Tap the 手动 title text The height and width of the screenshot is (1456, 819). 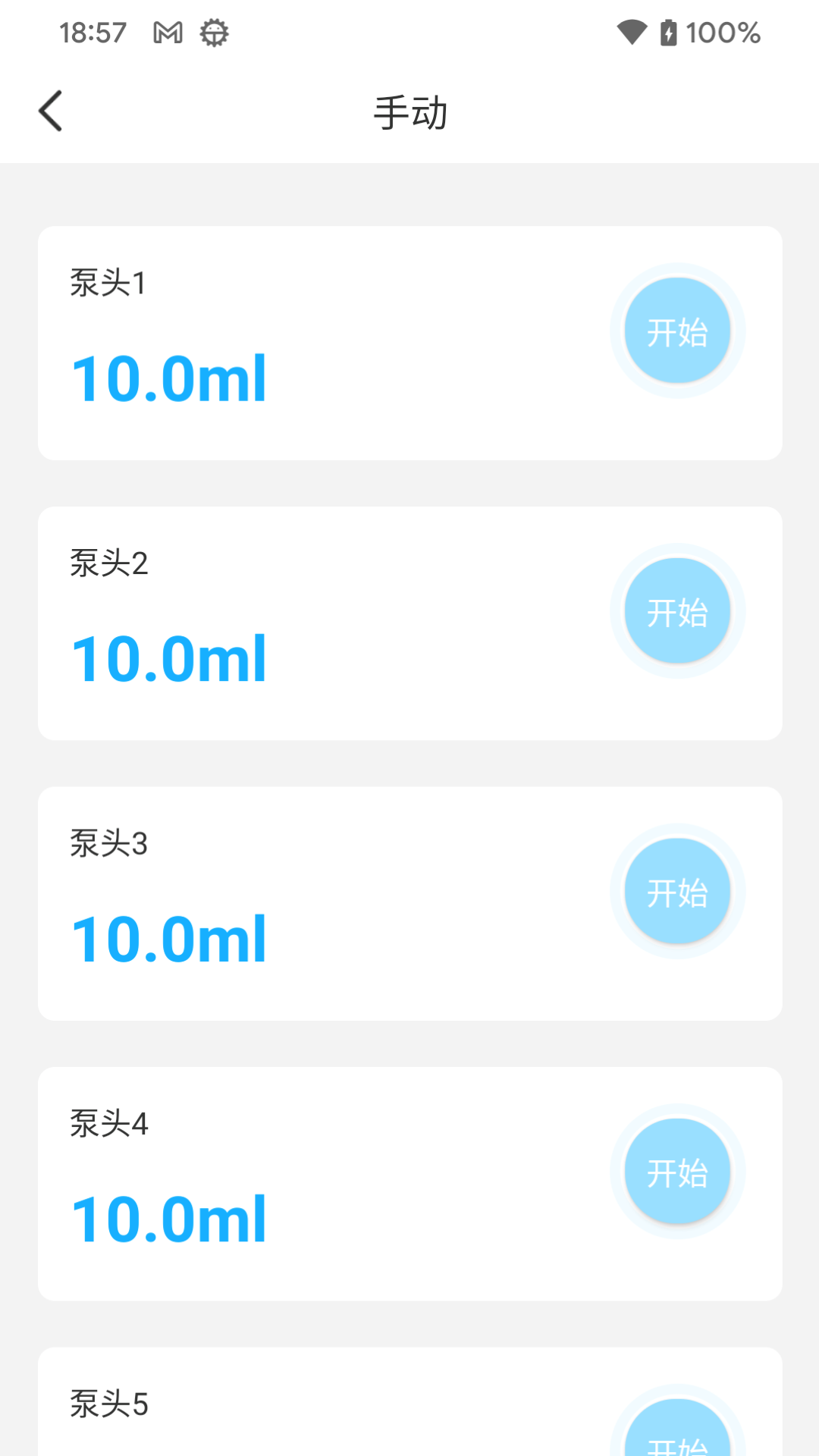click(x=409, y=111)
